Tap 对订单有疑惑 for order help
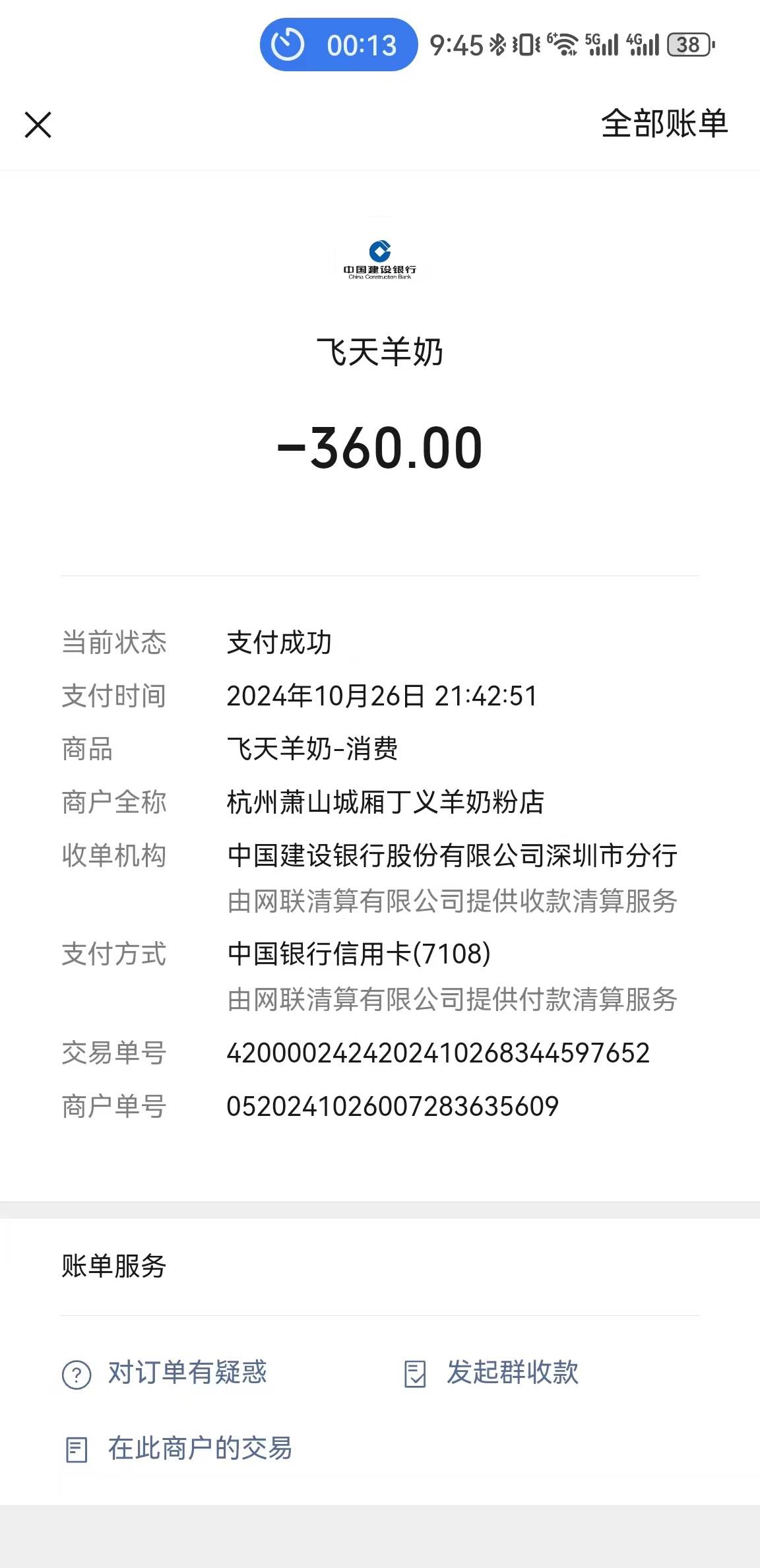 pos(165,1373)
